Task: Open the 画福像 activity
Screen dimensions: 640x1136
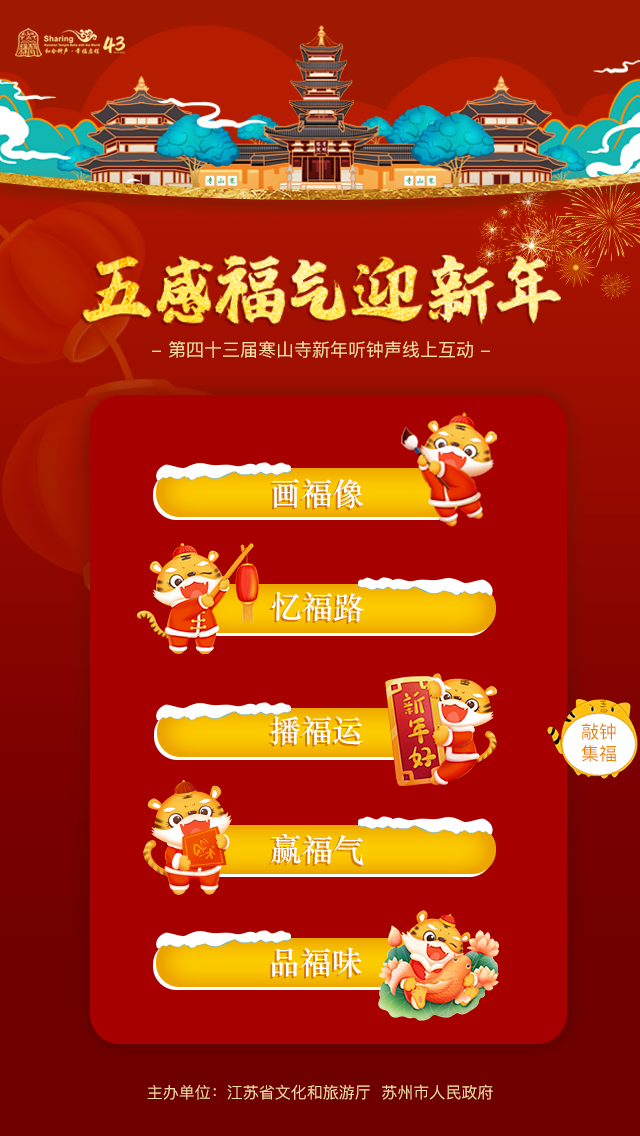Action: (315, 494)
